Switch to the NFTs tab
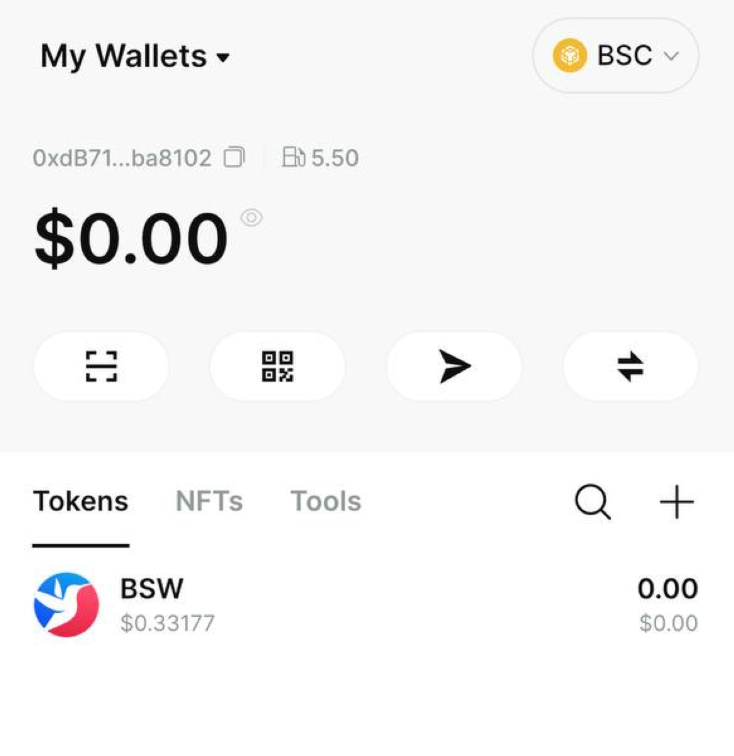The width and height of the screenshot is (734, 756). [209, 501]
